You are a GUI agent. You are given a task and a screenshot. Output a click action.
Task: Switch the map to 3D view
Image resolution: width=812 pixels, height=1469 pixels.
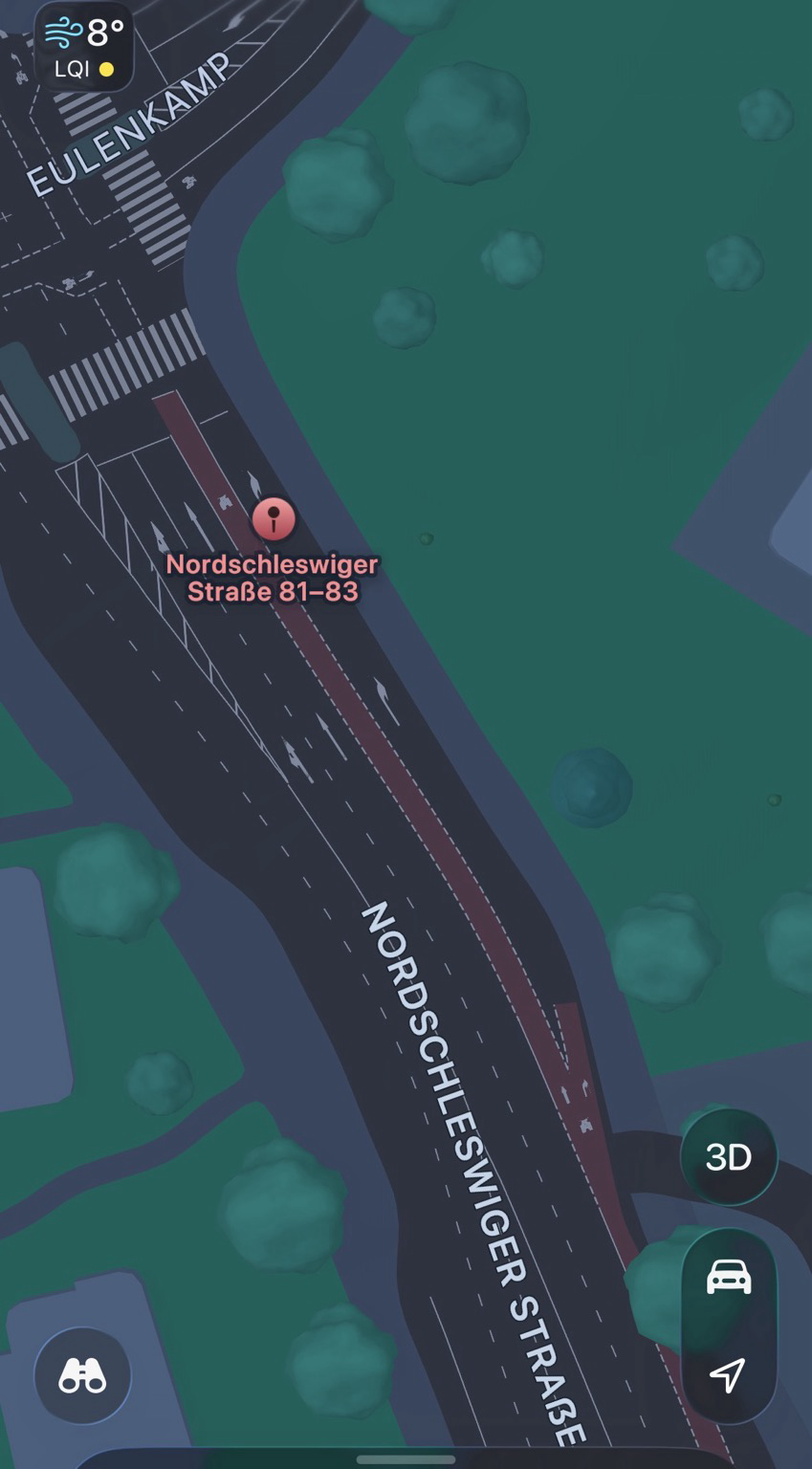coord(728,1157)
